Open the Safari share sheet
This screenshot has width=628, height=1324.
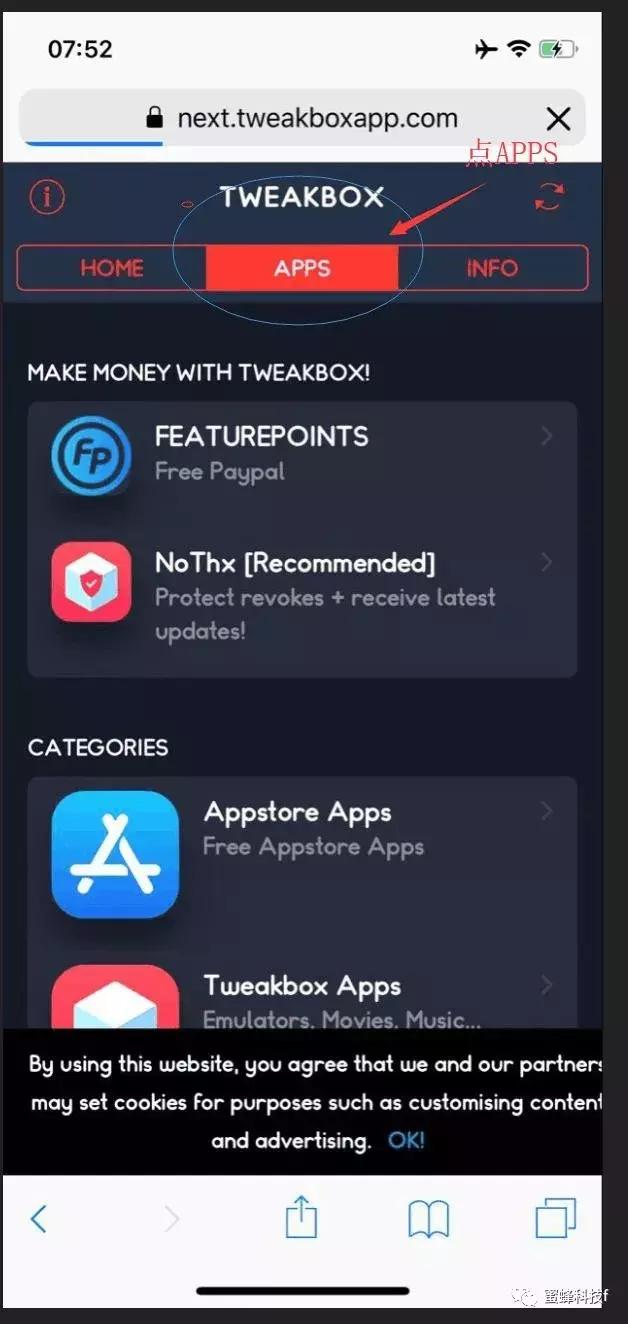[x=301, y=1218]
